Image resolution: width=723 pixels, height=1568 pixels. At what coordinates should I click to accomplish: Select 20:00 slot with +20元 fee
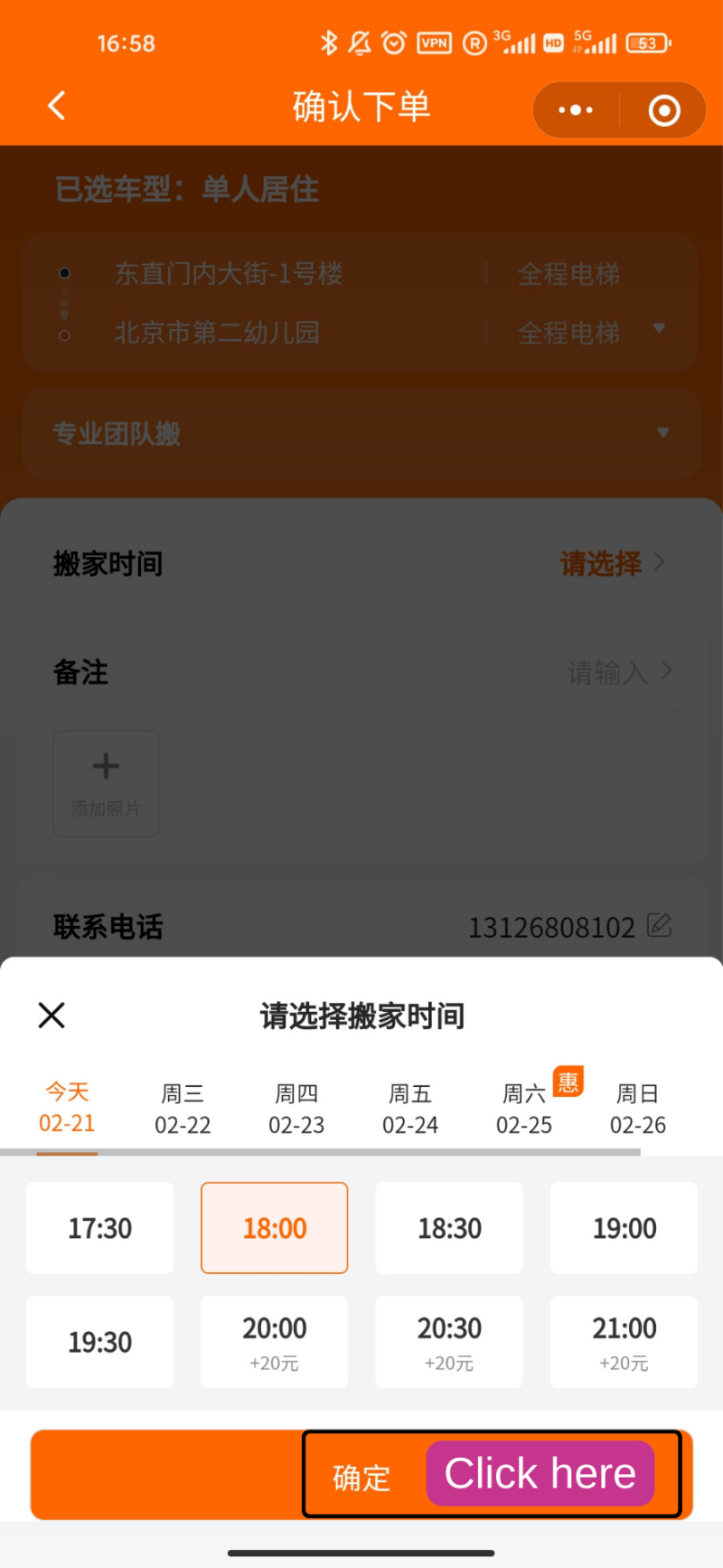point(275,1342)
